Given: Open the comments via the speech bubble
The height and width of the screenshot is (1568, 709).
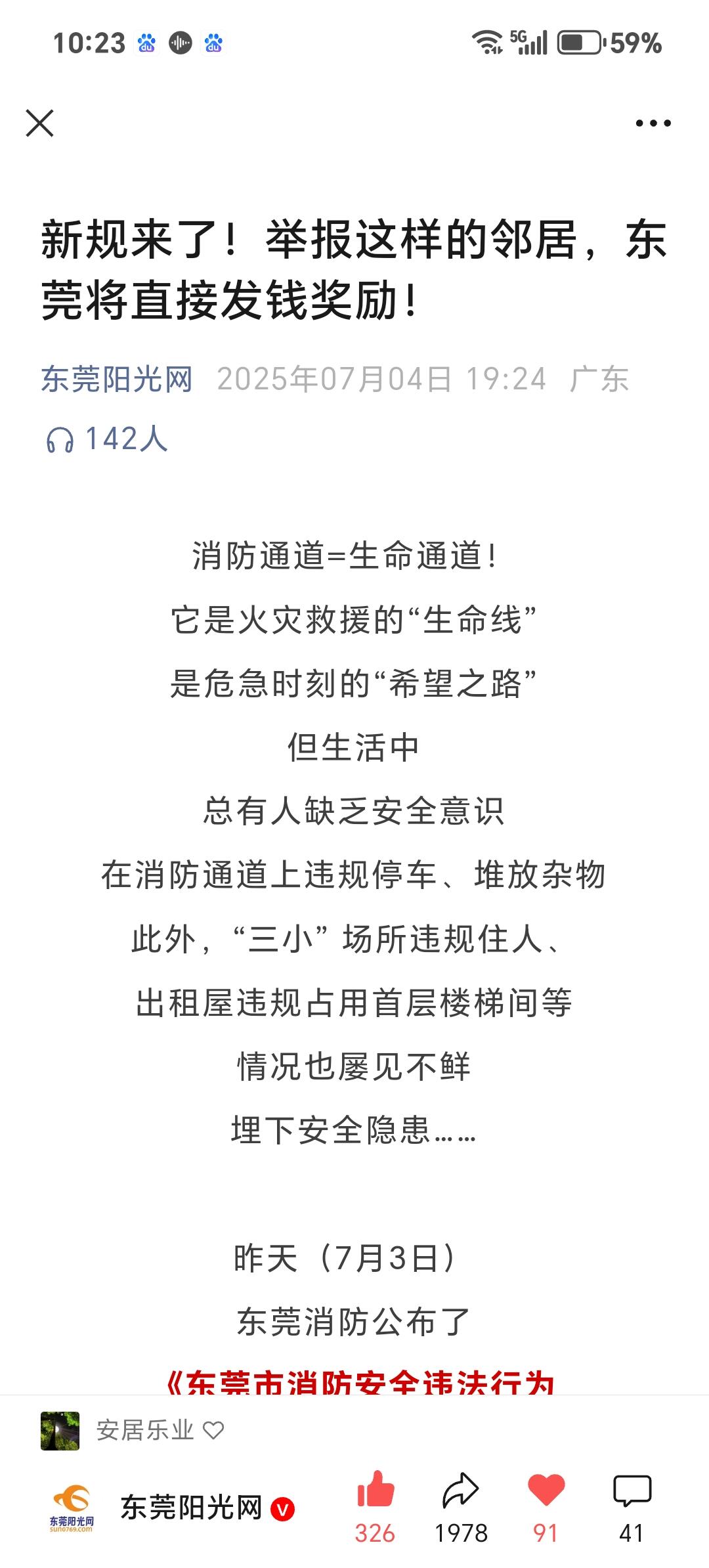Looking at the screenshot, I should (632, 1491).
